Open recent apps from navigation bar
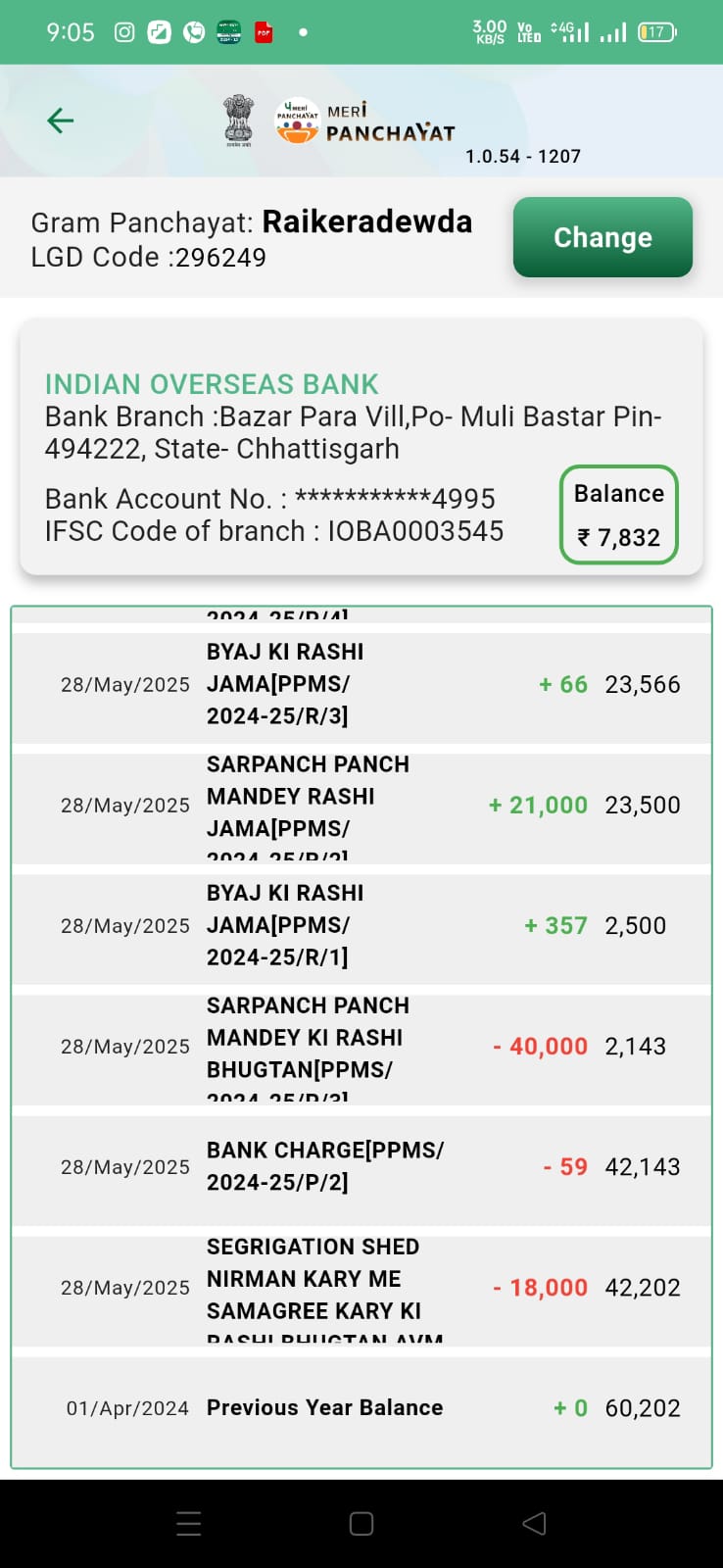723x1568 pixels. 188,1523
